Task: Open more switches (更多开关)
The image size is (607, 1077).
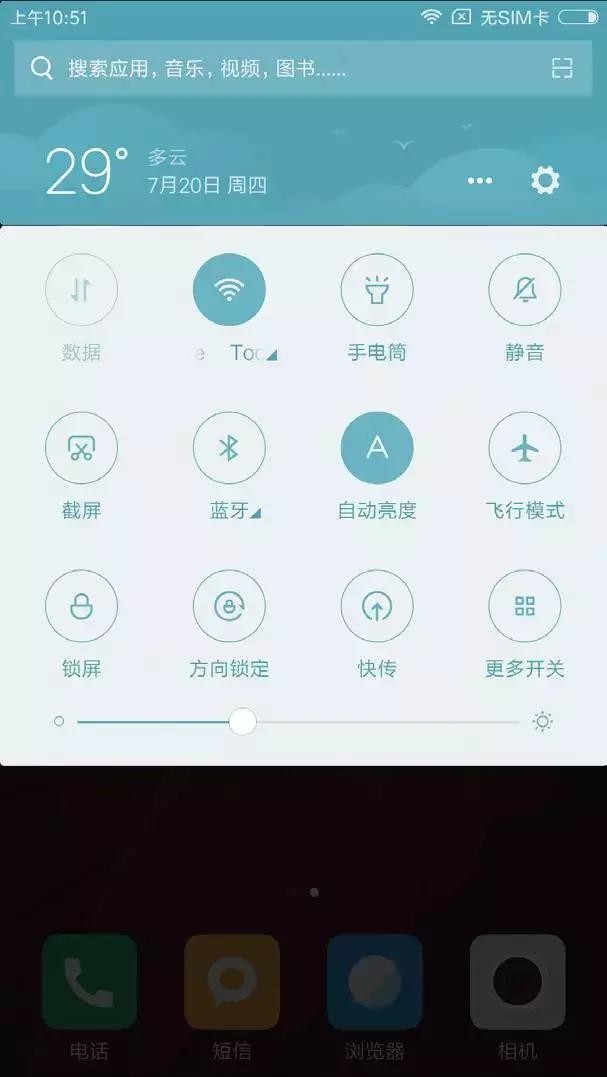Action: click(524, 606)
